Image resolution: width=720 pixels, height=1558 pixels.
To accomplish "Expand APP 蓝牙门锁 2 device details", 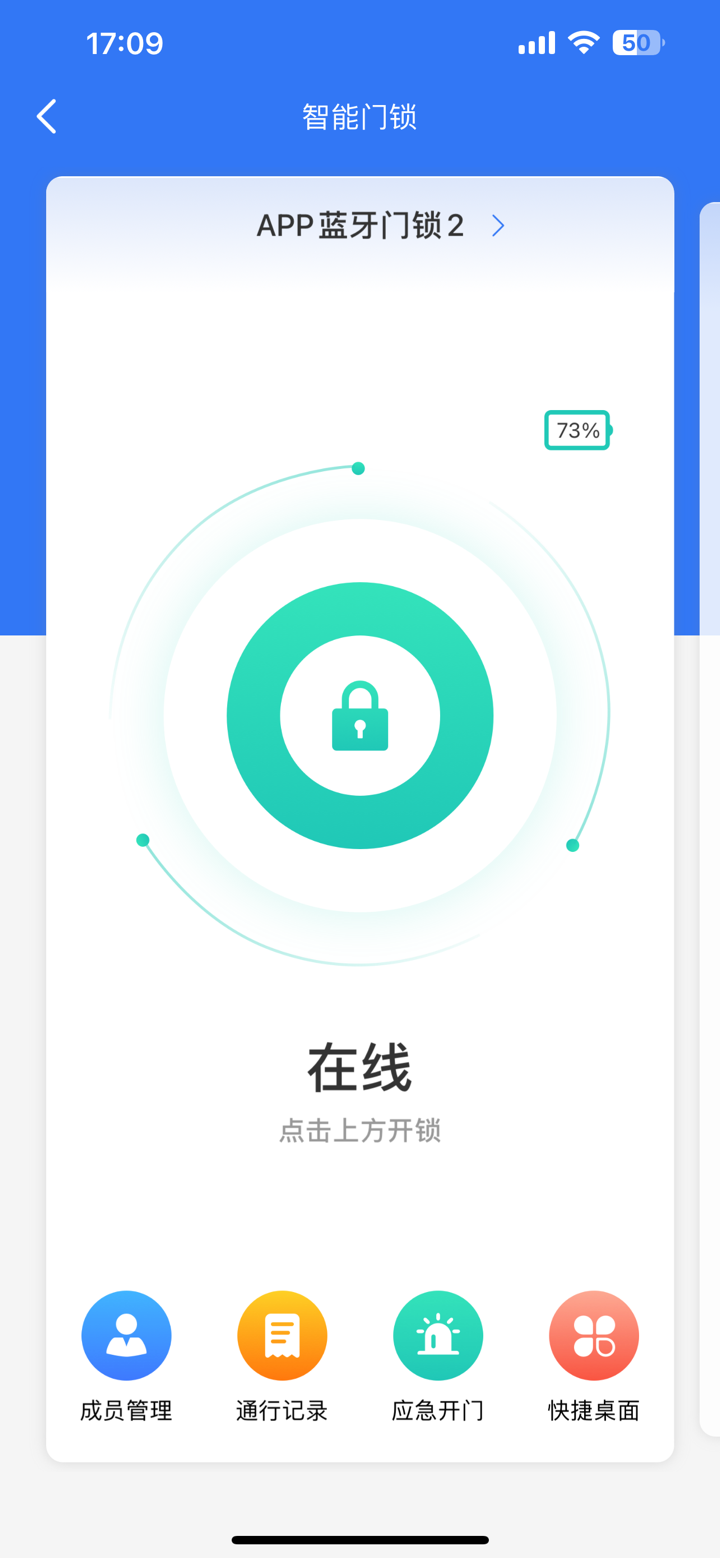I will 360,225.
